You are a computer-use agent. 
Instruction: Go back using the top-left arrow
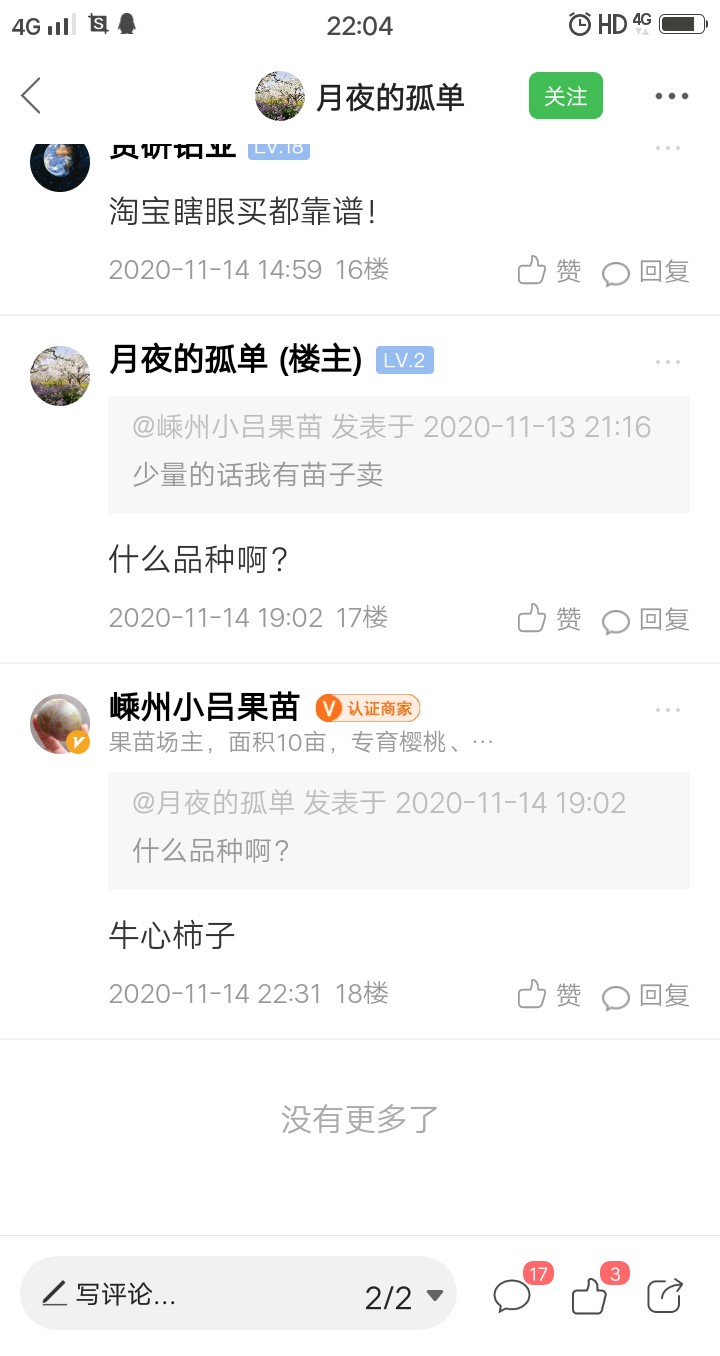click(x=31, y=96)
